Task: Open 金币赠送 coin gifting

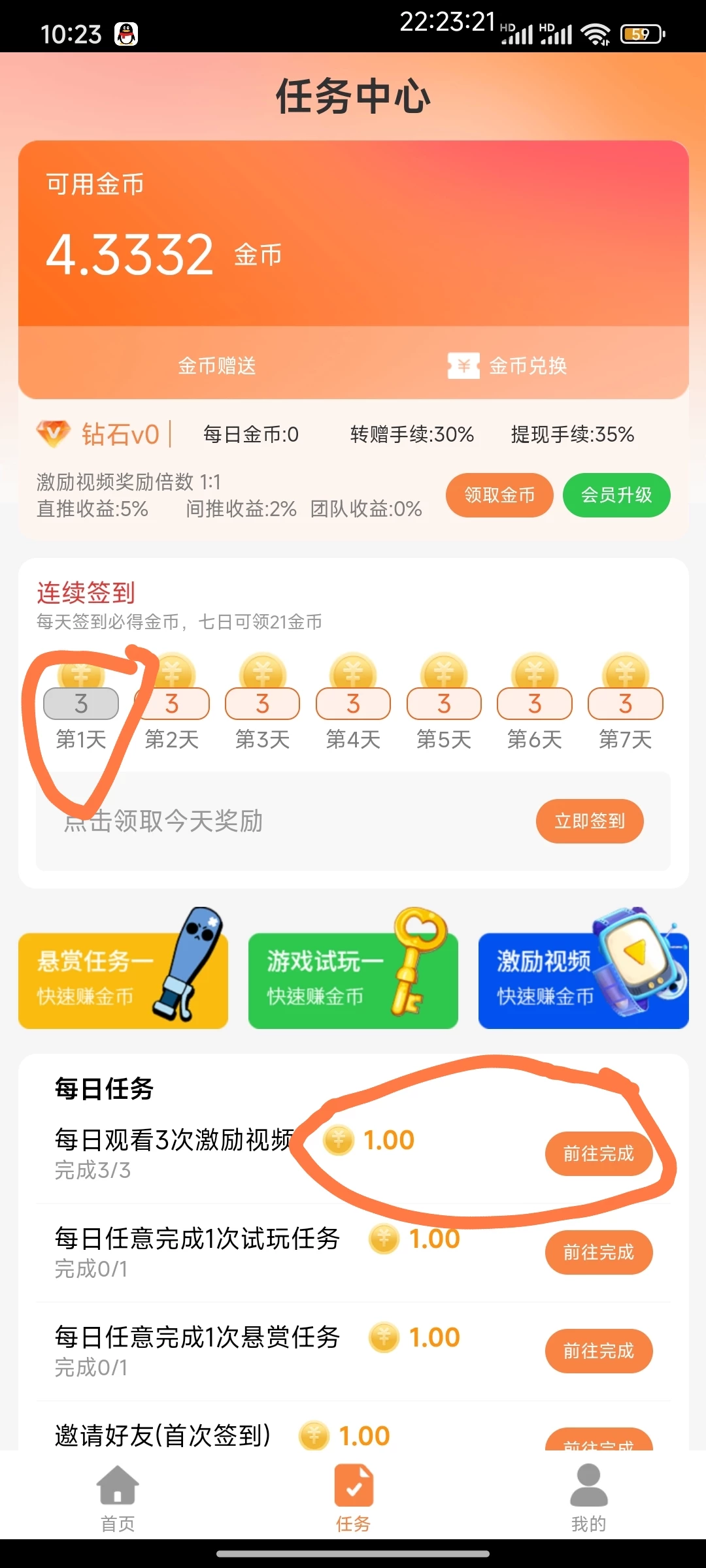Action: tap(216, 365)
